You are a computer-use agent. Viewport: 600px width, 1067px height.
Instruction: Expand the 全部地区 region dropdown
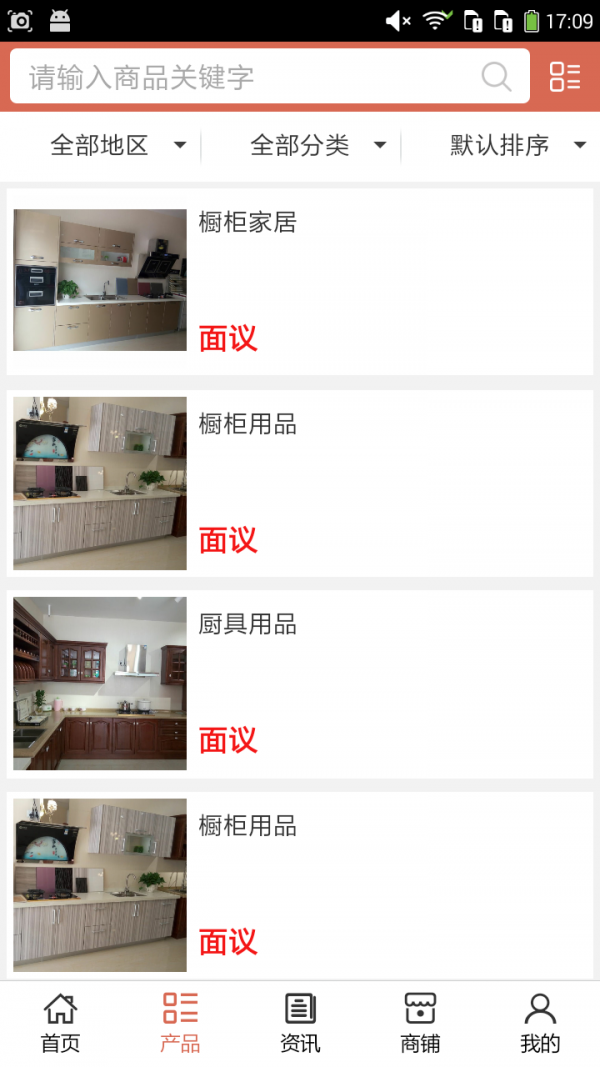point(118,146)
